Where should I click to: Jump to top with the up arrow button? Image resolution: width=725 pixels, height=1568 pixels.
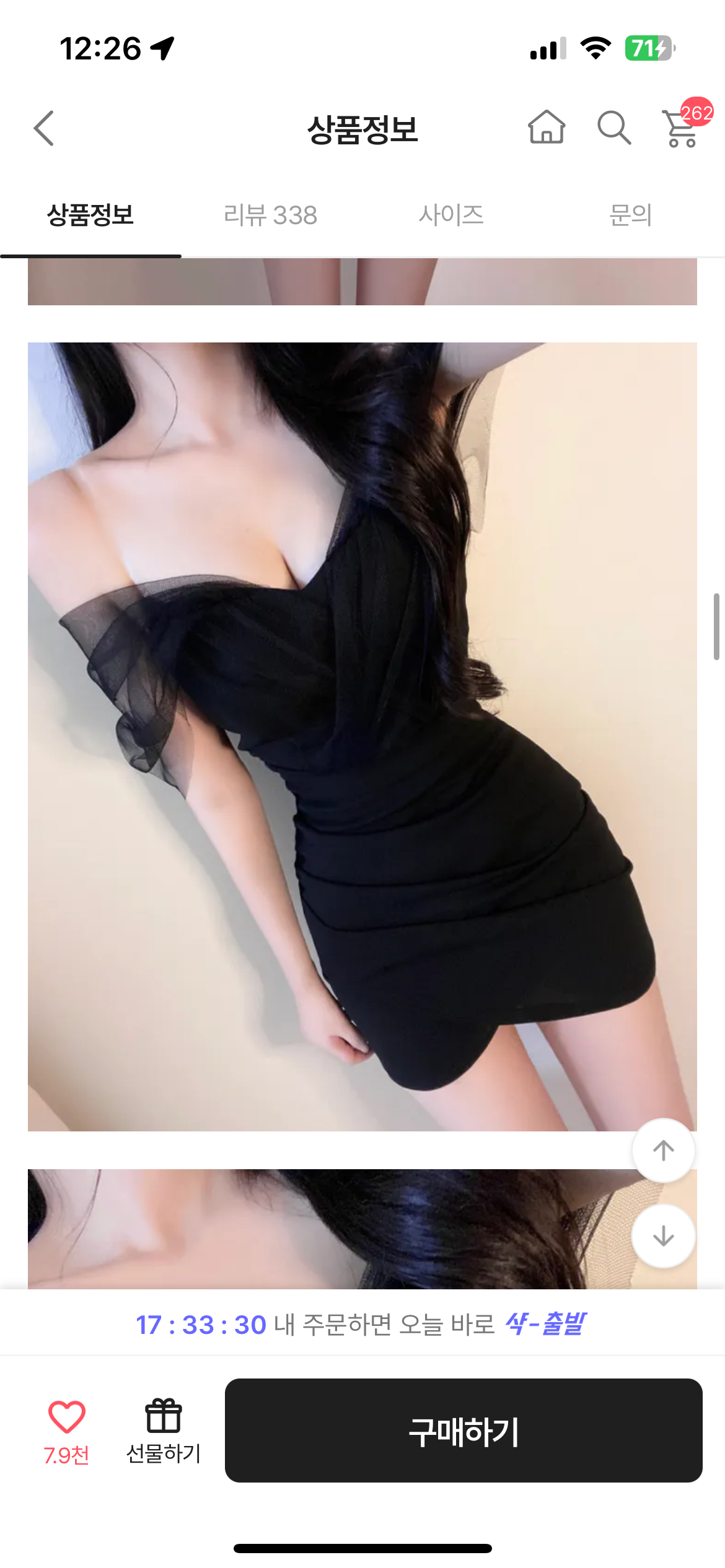pyautogui.click(x=663, y=1151)
